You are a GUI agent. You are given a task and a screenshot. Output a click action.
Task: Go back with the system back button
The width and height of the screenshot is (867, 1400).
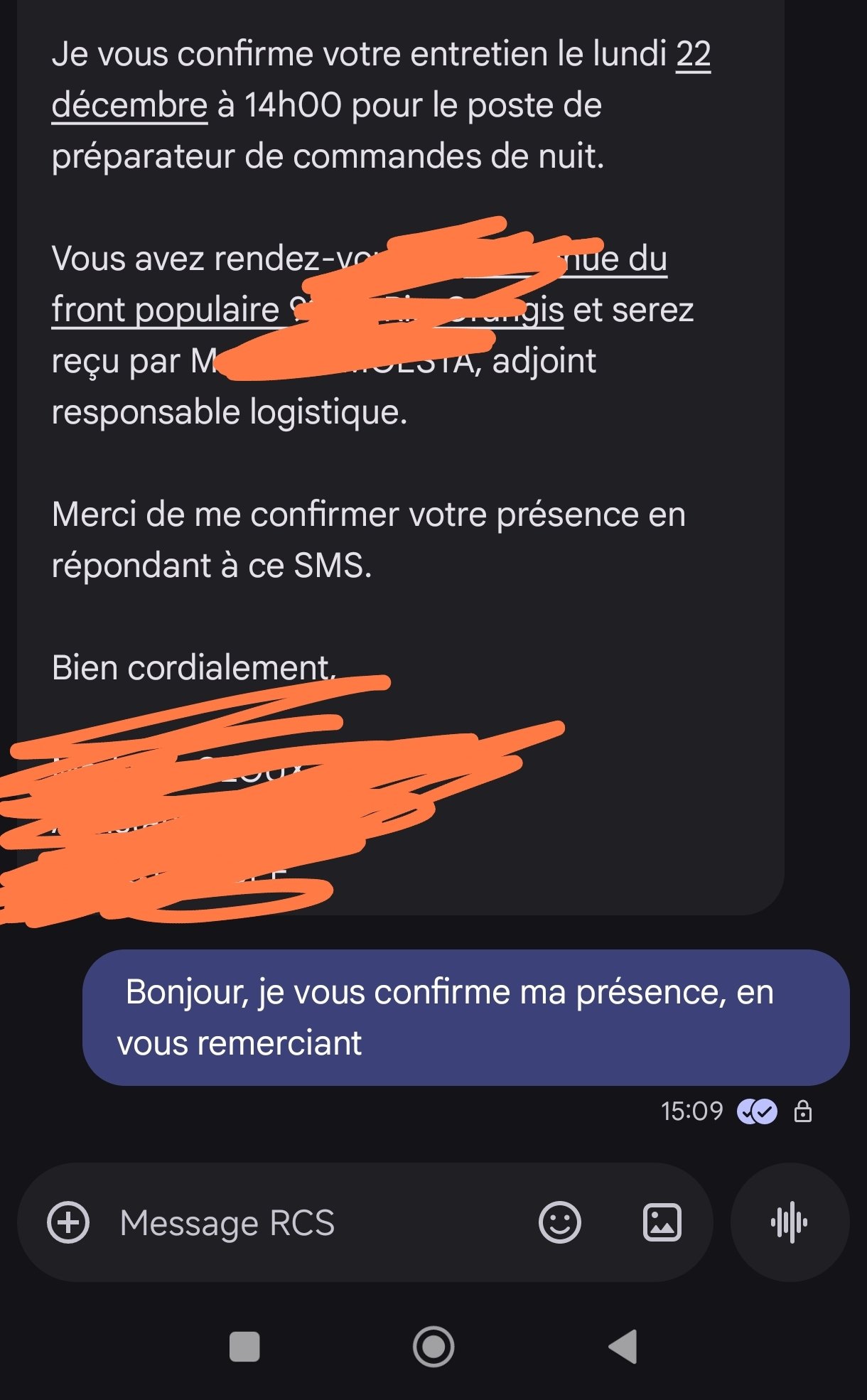(x=624, y=1347)
